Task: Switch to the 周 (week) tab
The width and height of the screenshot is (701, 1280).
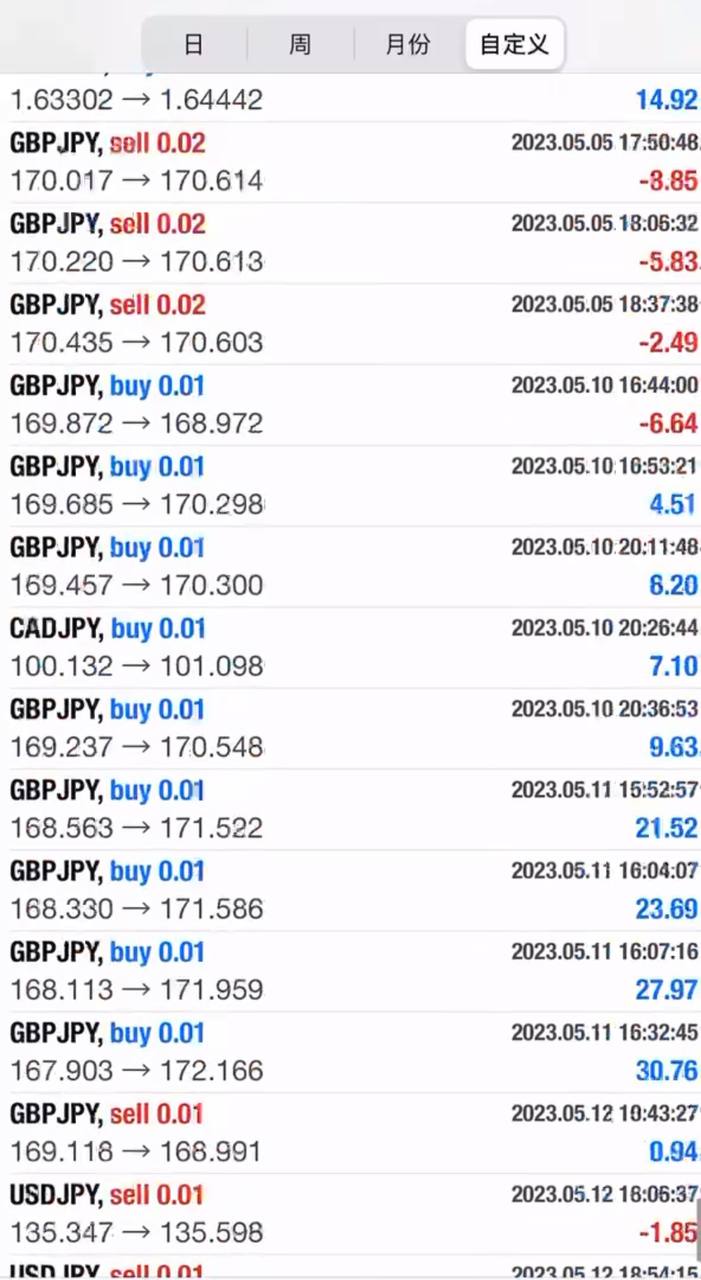Action: pyautogui.click(x=300, y=44)
